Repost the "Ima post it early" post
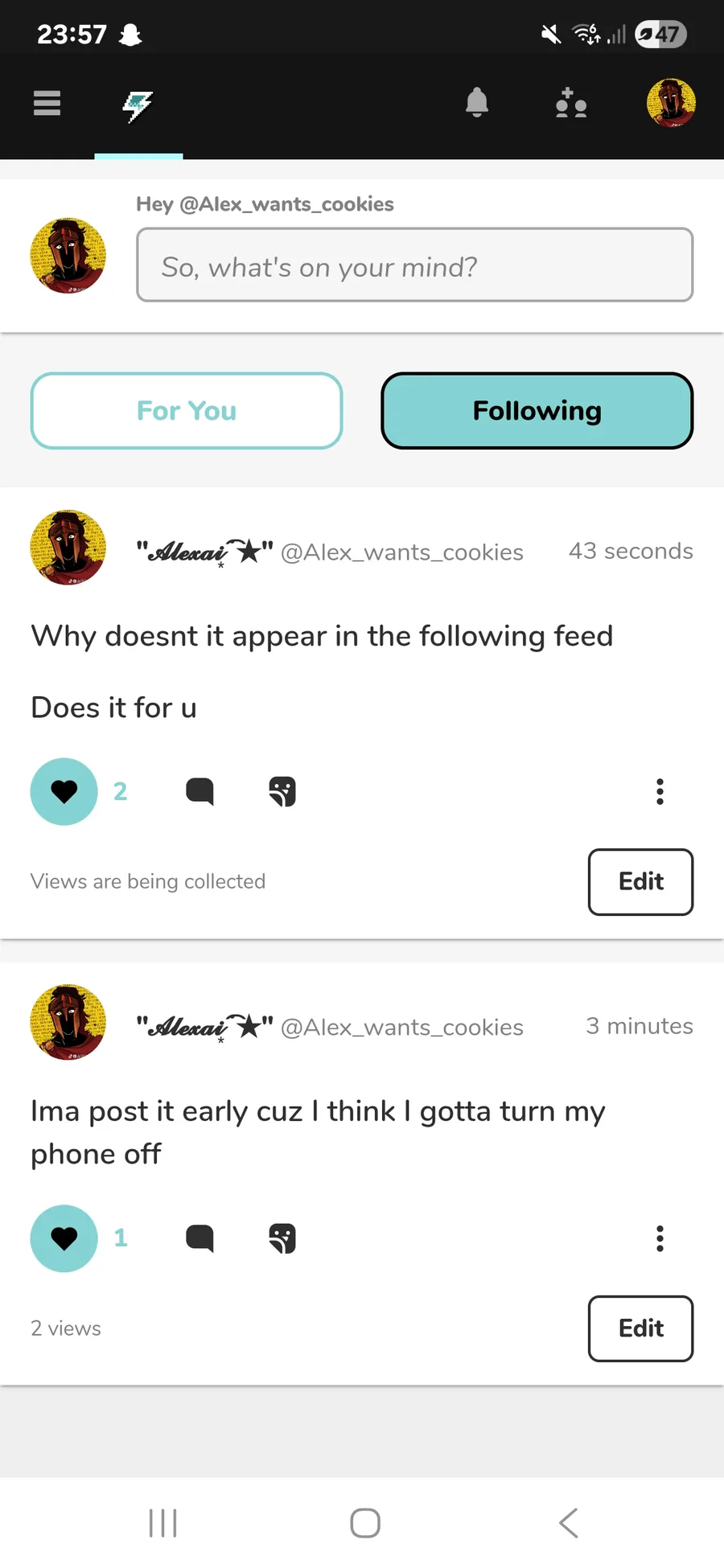Screen dimensions: 724x1568 pyautogui.click(x=282, y=1238)
